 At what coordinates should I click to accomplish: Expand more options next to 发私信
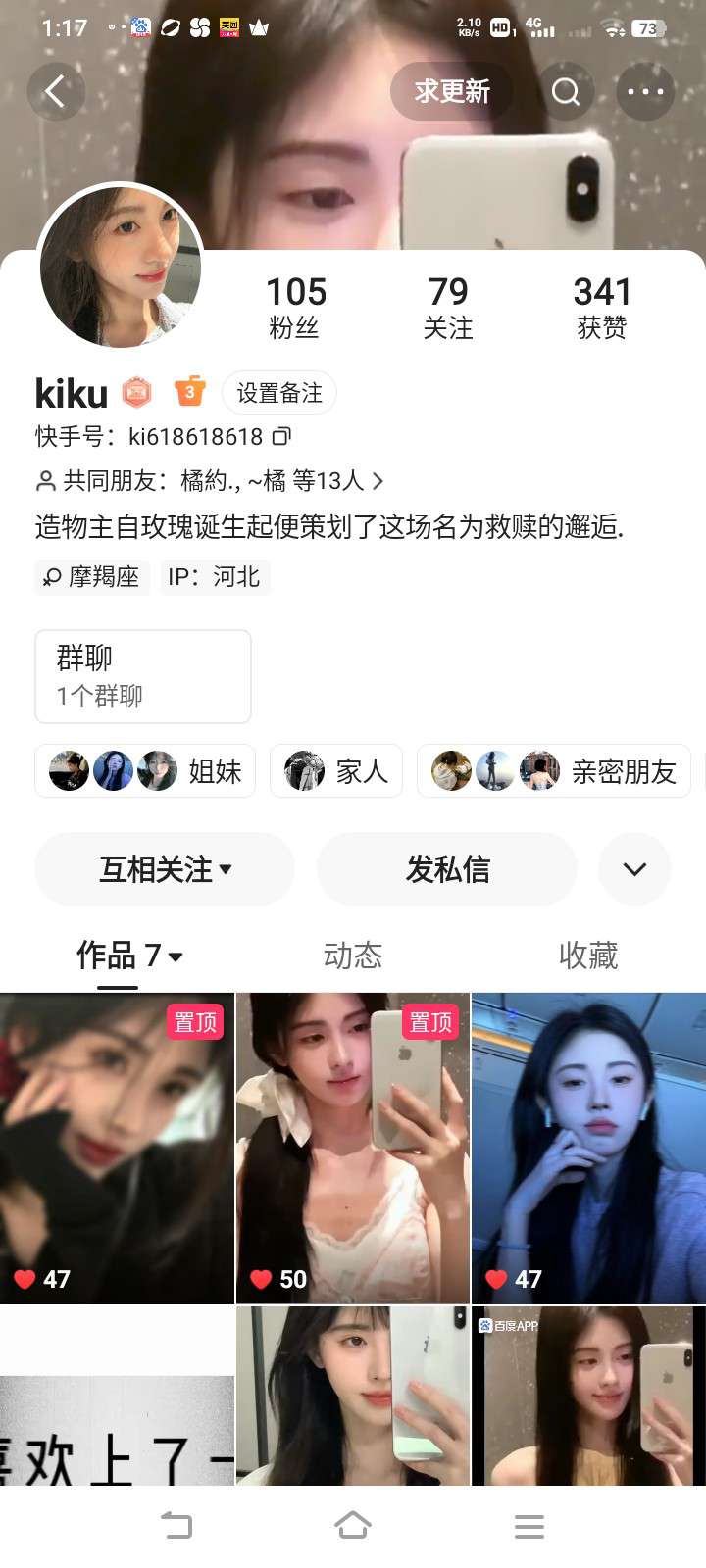click(x=634, y=869)
